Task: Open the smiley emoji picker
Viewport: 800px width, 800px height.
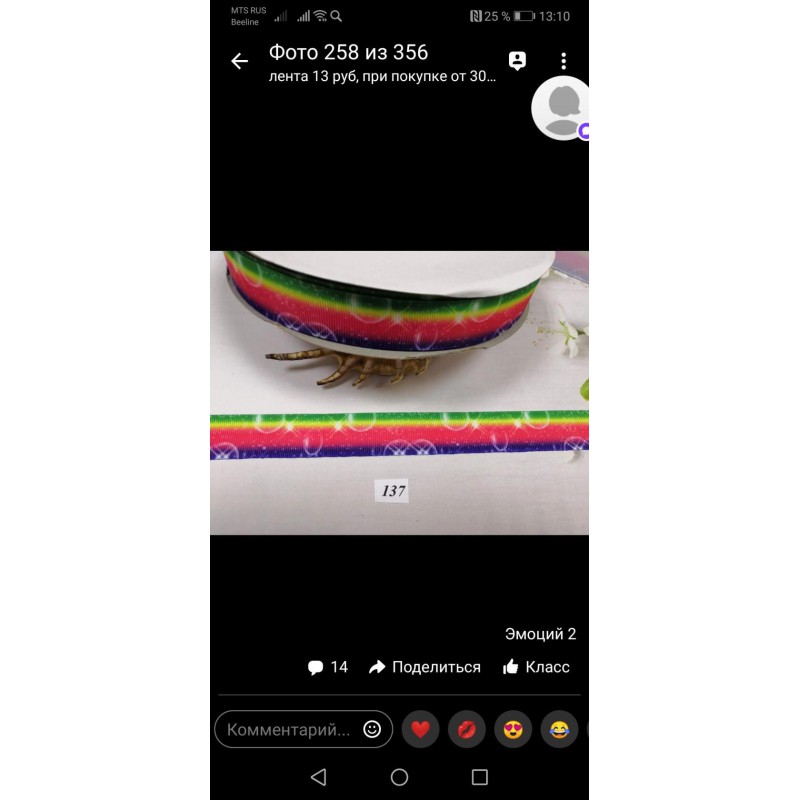Action: point(372,729)
